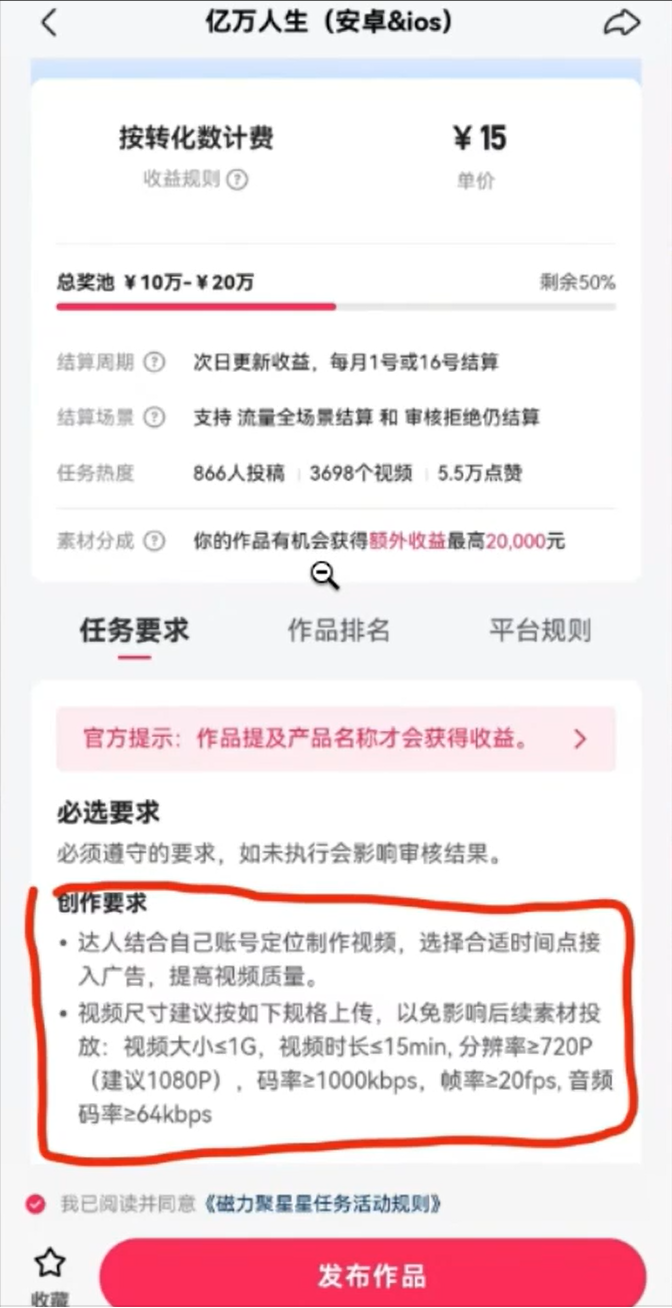Open the 官方提示 banner

[336, 739]
